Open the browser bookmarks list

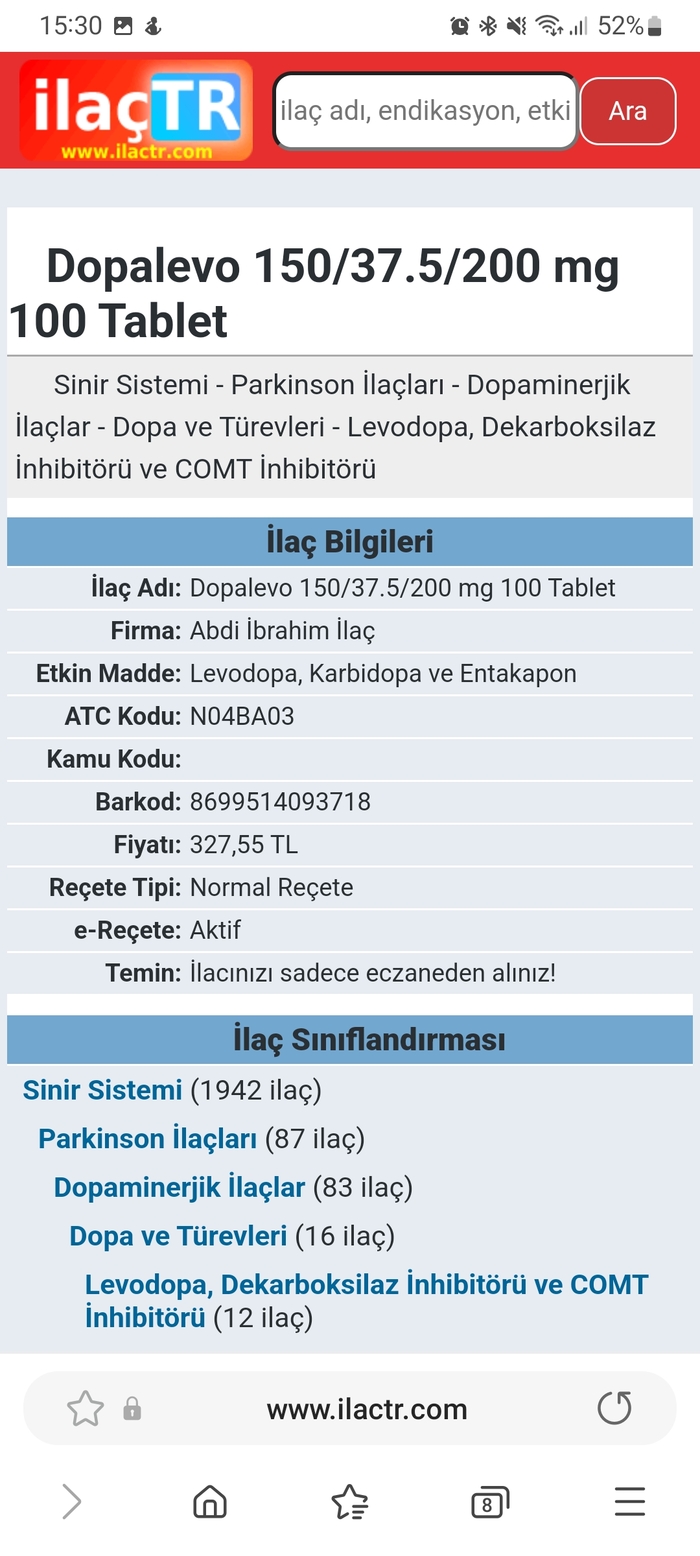[x=350, y=1501]
